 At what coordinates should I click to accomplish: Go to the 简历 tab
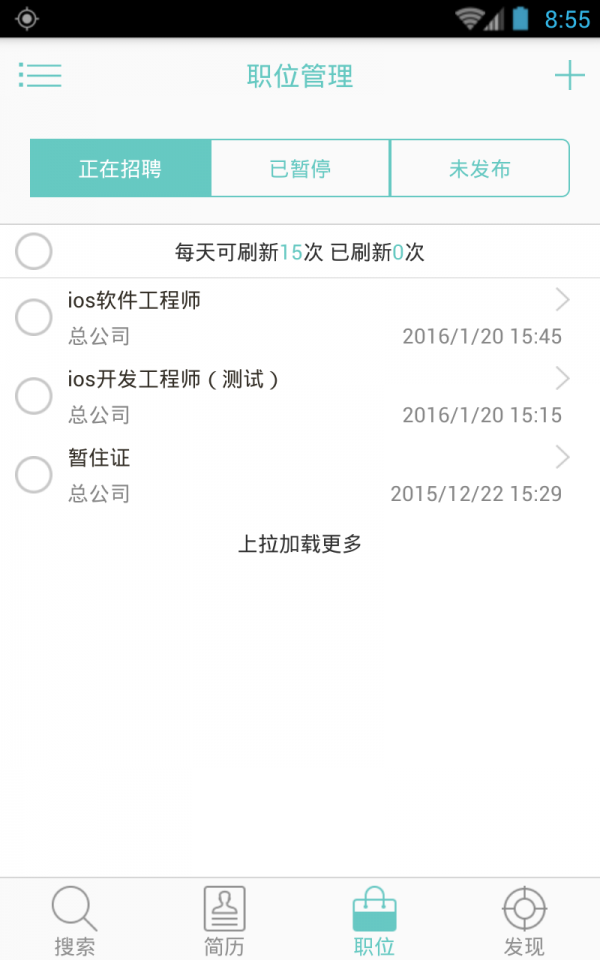click(x=224, y=920)
